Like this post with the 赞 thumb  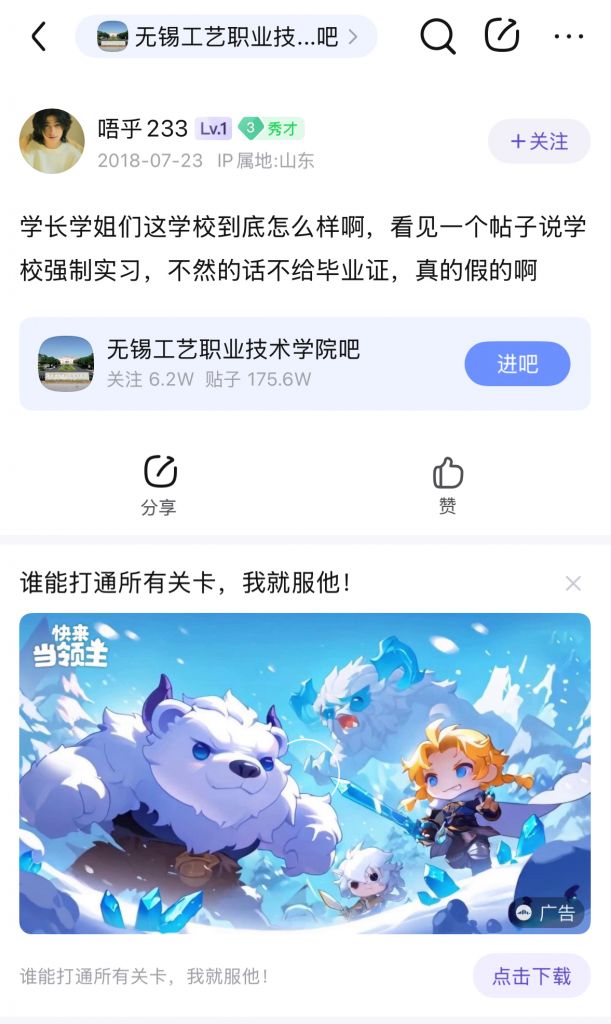click(448, 485)
